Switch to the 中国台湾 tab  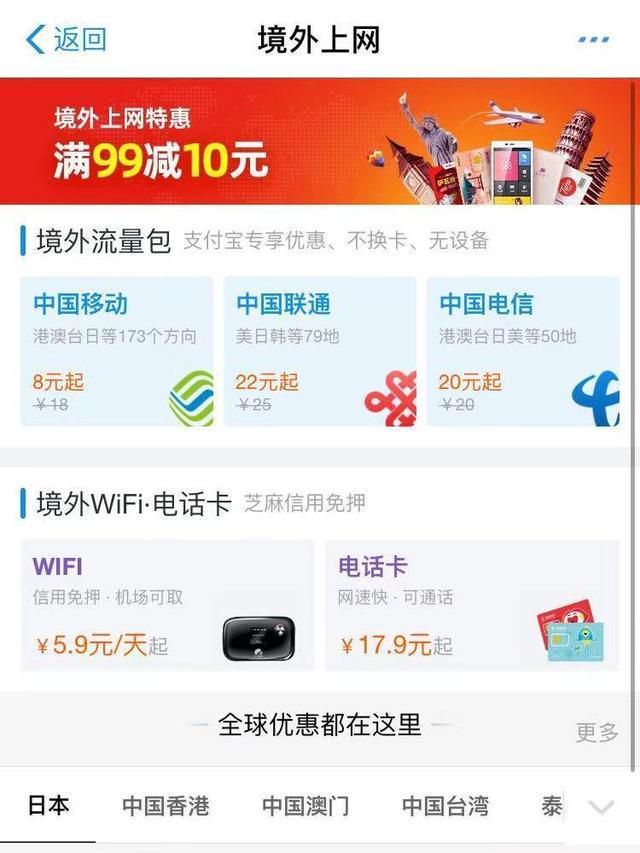tap(445, 806)
